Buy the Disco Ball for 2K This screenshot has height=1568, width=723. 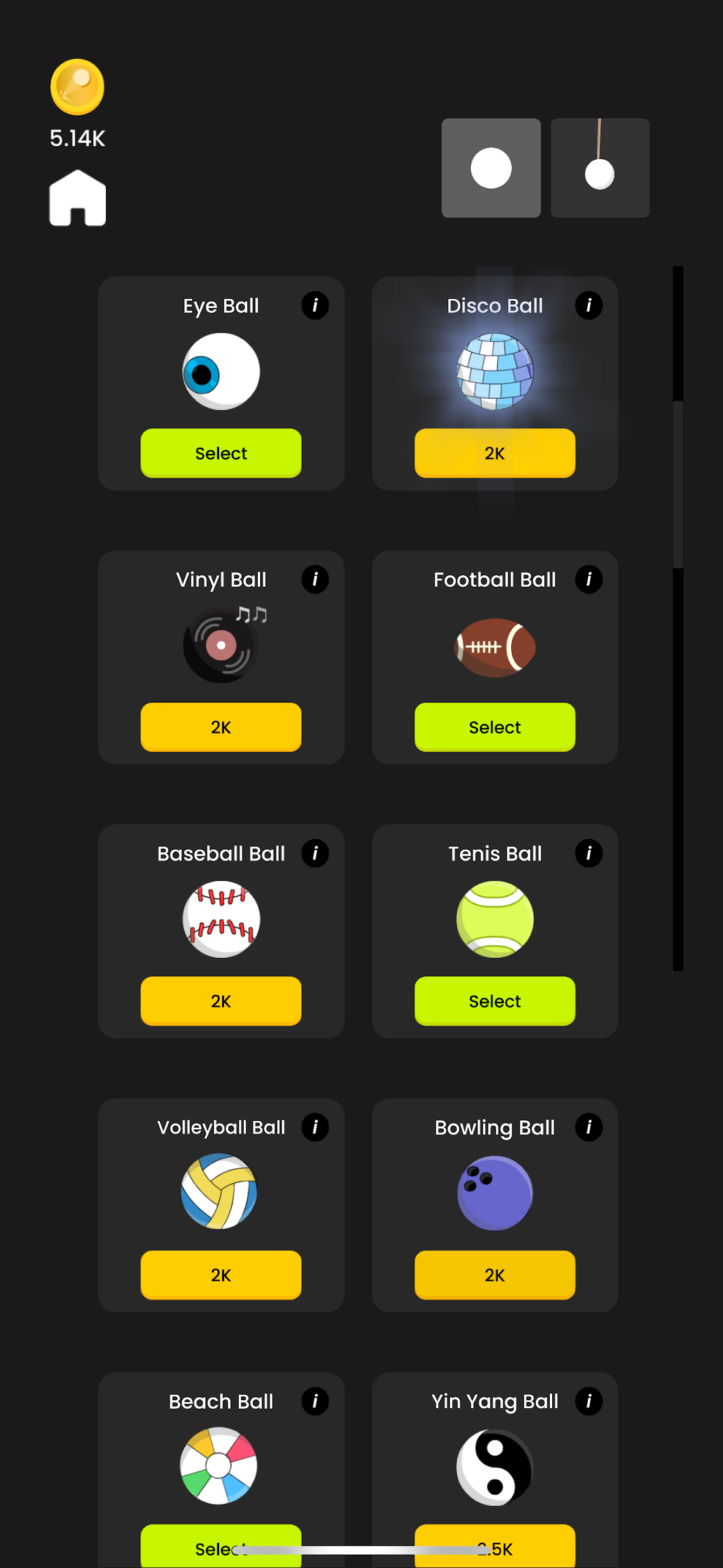click(495, 453)
